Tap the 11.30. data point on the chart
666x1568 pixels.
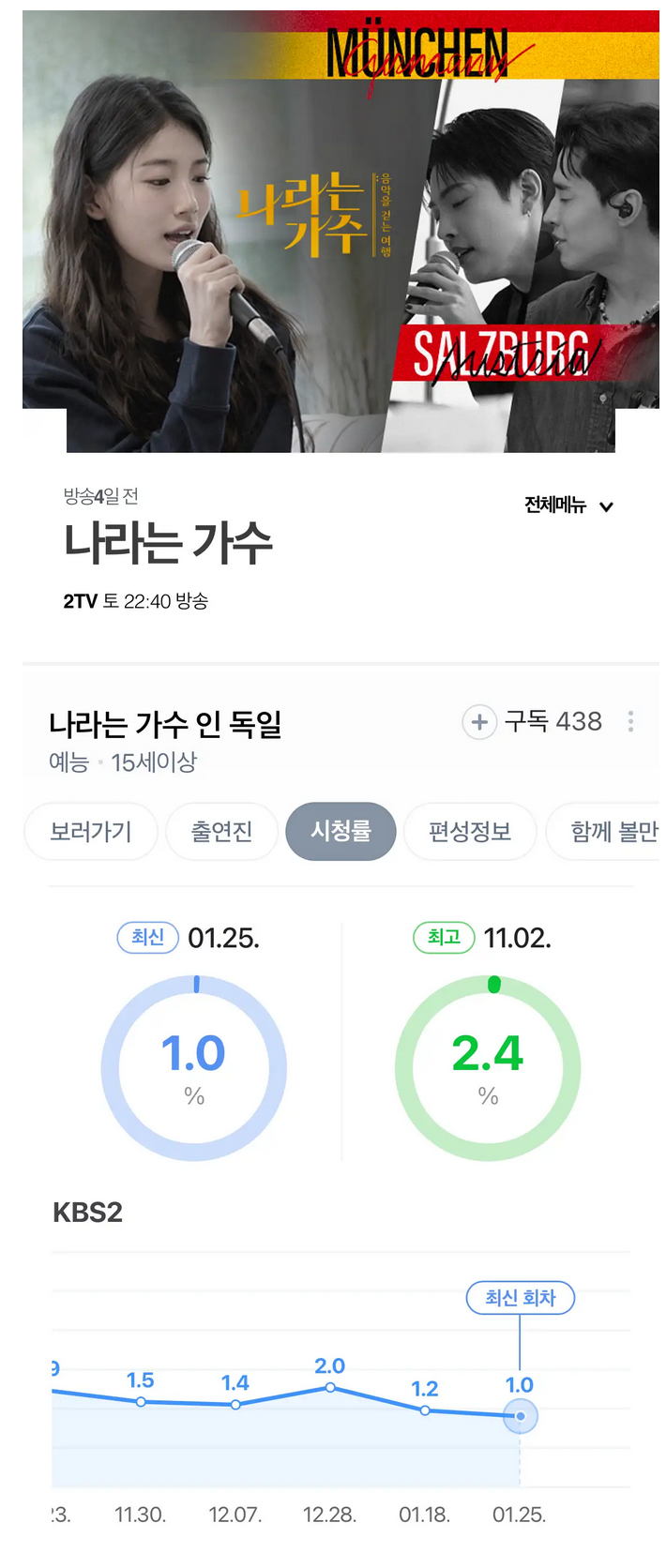pos(141,1402)
